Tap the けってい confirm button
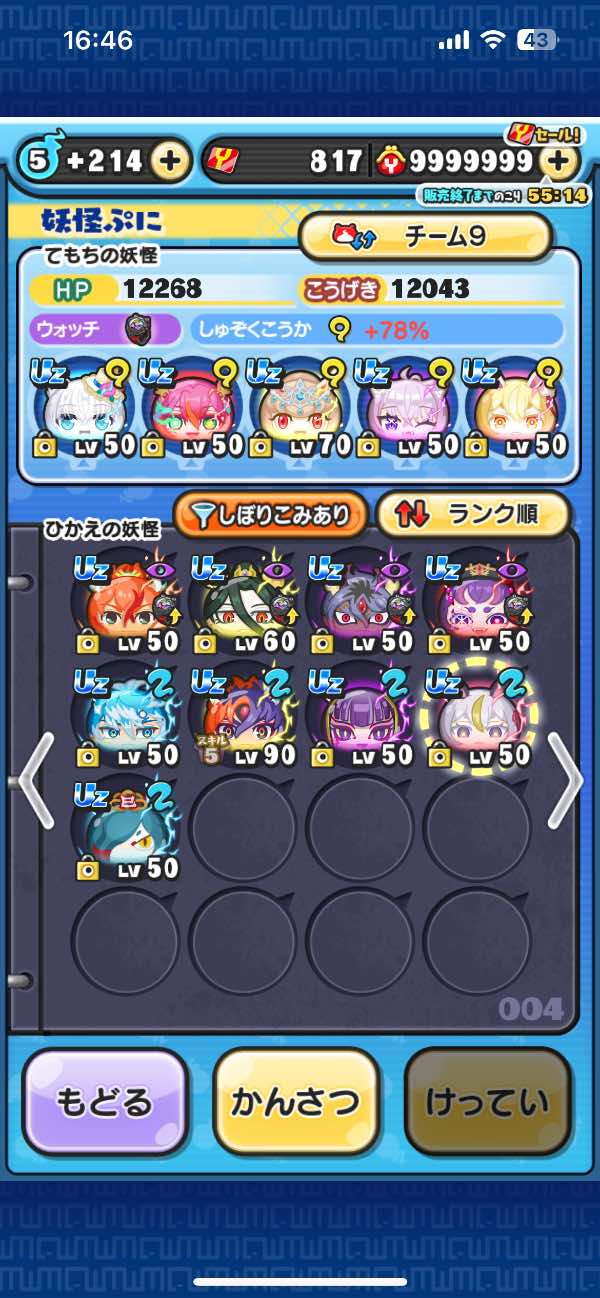The height and width of the screenshot is (1298, 600). point(487,1102)
